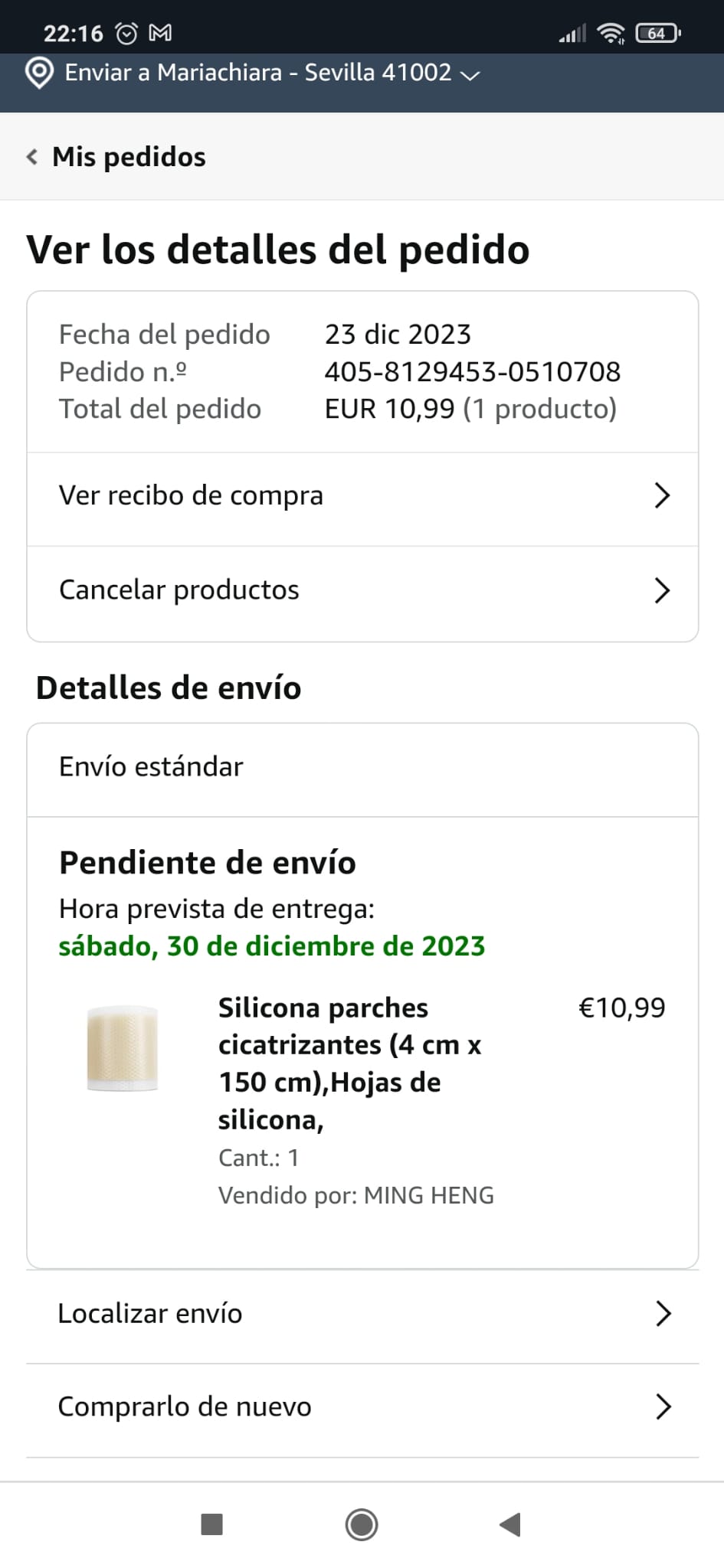724x1568 pixels.
Task: Tap the system back button
Action: [x=510, y=1524]
